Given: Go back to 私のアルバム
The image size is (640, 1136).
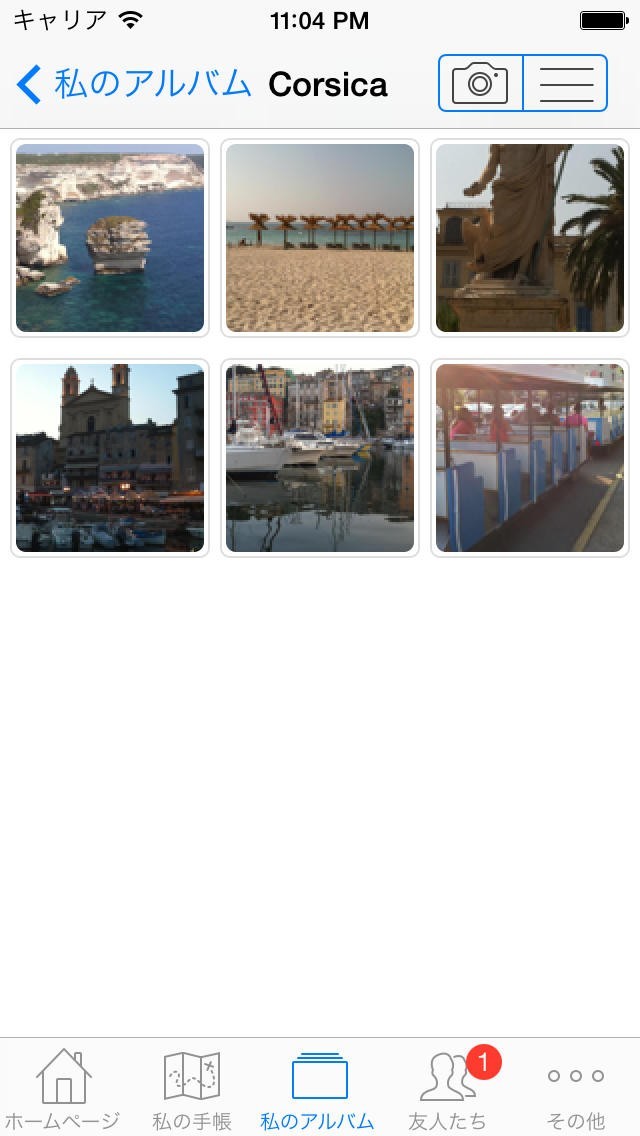Looking at the screenshot, I should point(134,84).
